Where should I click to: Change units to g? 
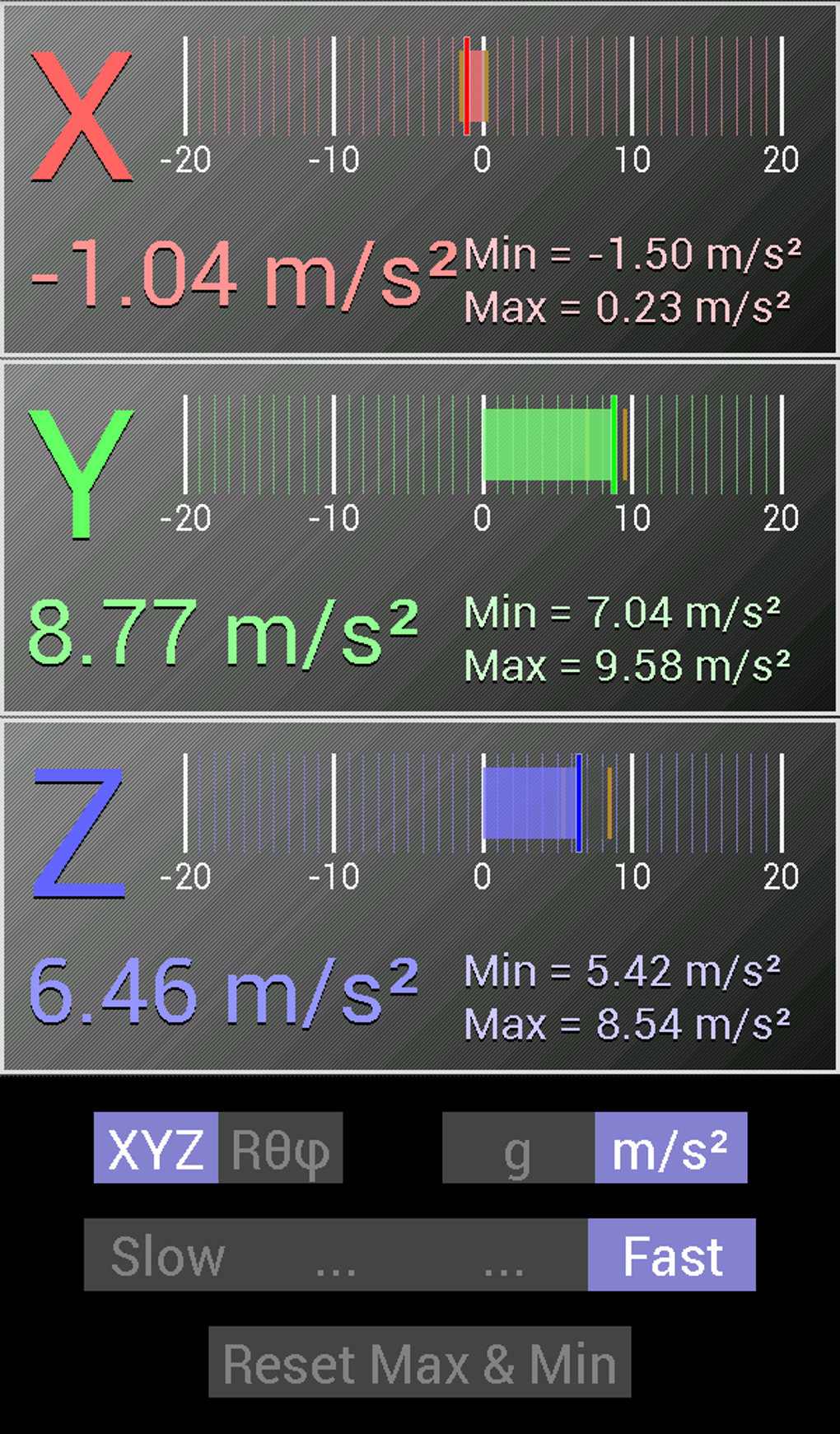(x=518, y=1147)
